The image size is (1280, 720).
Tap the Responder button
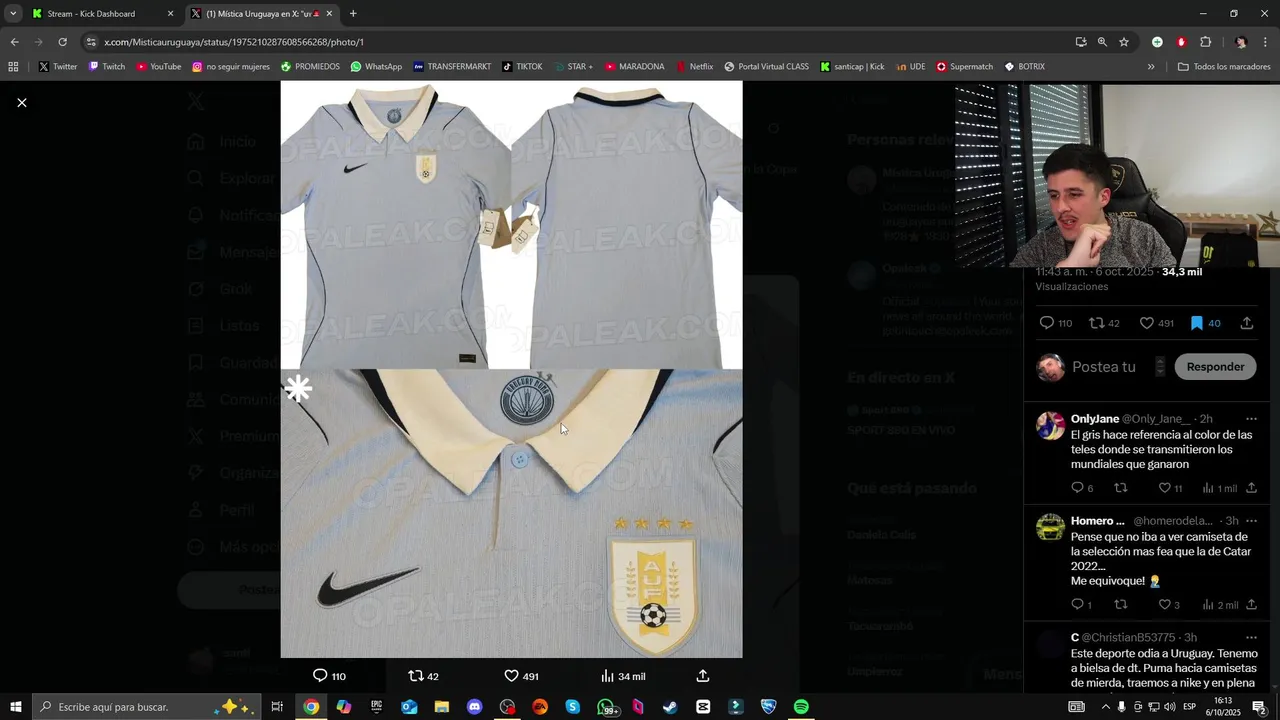pyautogui.click(x=1215, y=367)
